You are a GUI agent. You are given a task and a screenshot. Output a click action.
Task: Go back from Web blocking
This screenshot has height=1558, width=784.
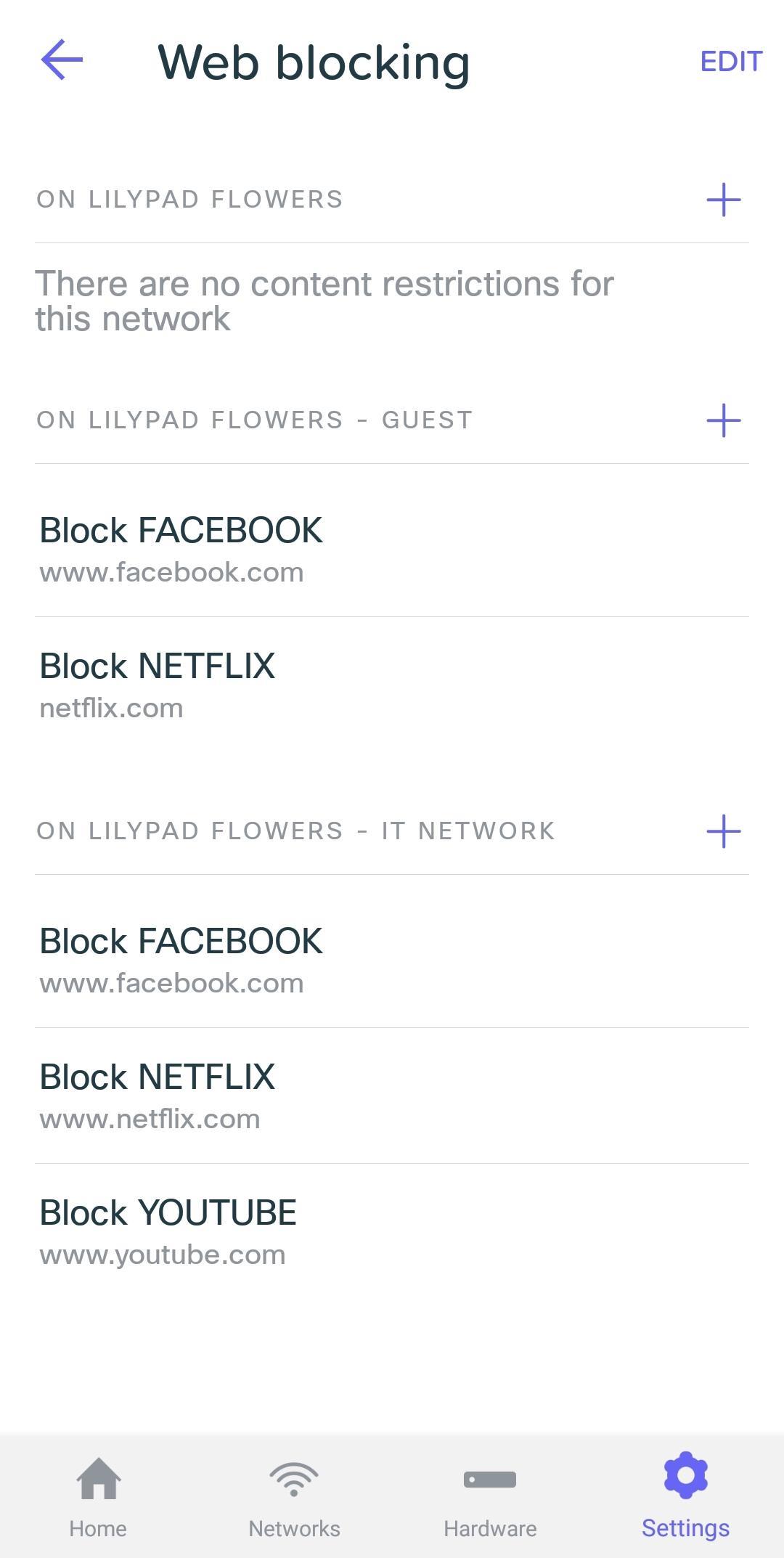coord(62,60)
